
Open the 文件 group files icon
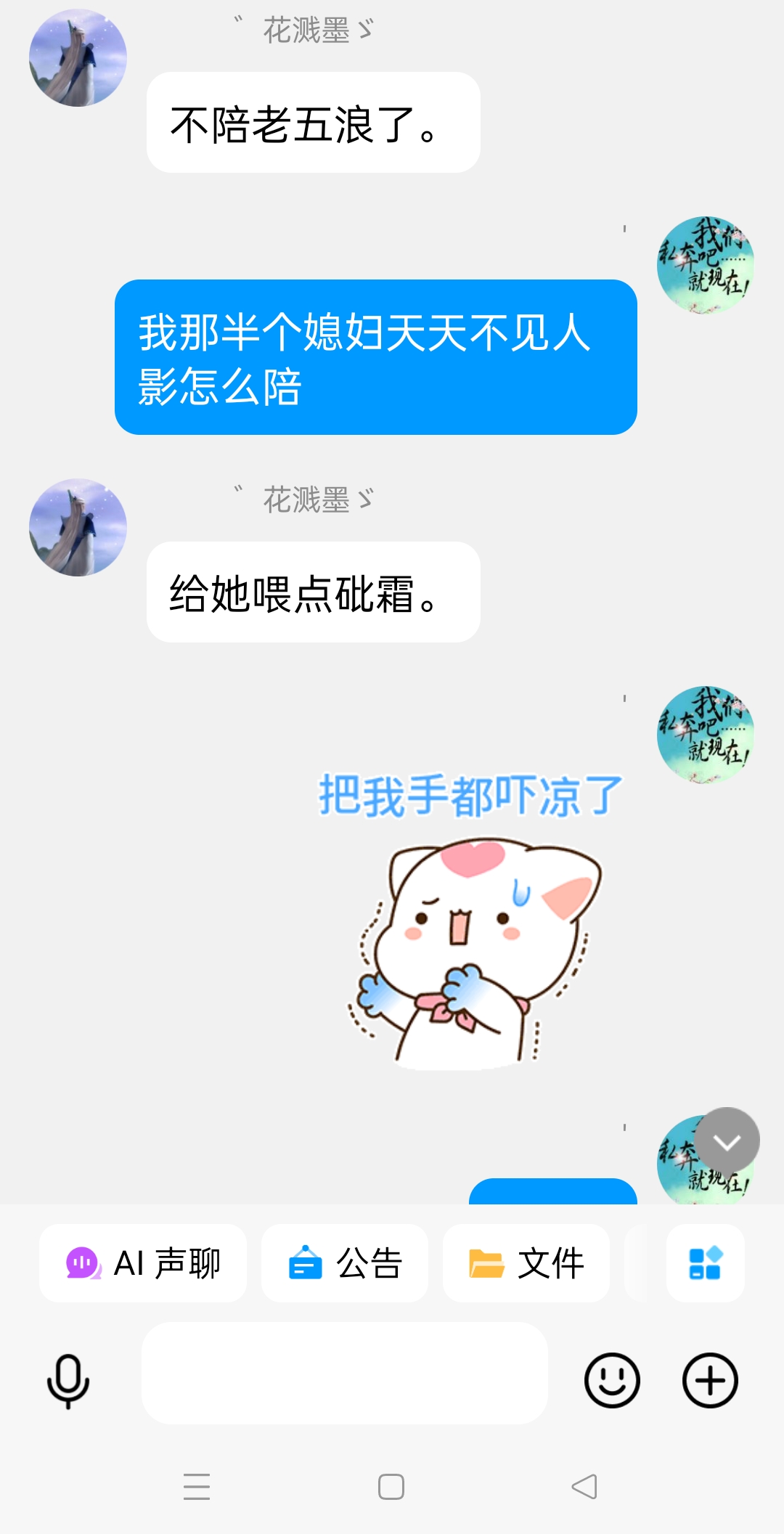coord(526,1263)
